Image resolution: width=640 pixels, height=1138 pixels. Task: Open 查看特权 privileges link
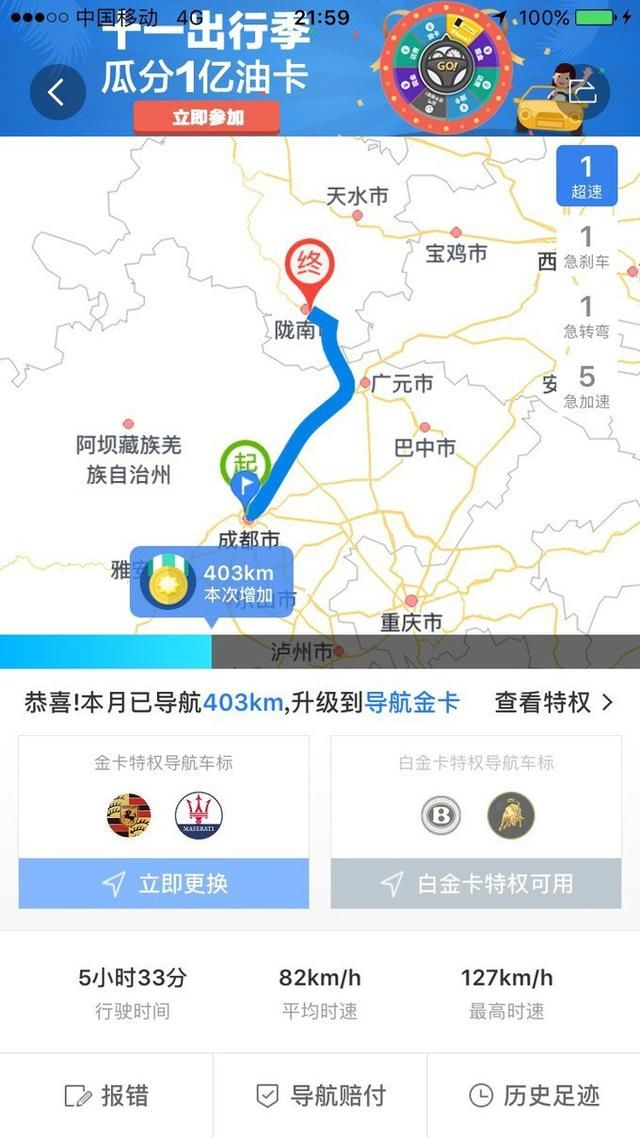pyautogui.click(x=553, y=703)
